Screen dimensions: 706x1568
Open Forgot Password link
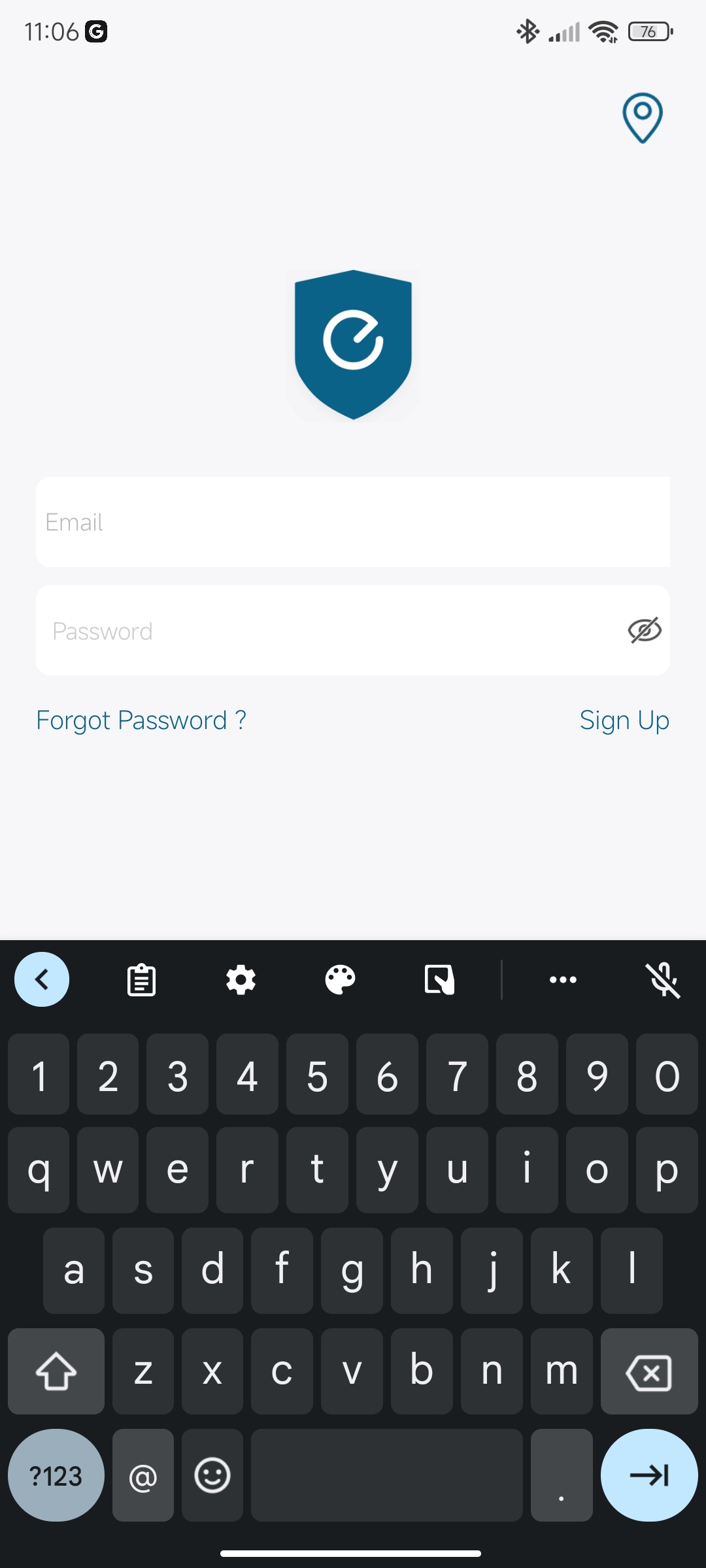141,720
